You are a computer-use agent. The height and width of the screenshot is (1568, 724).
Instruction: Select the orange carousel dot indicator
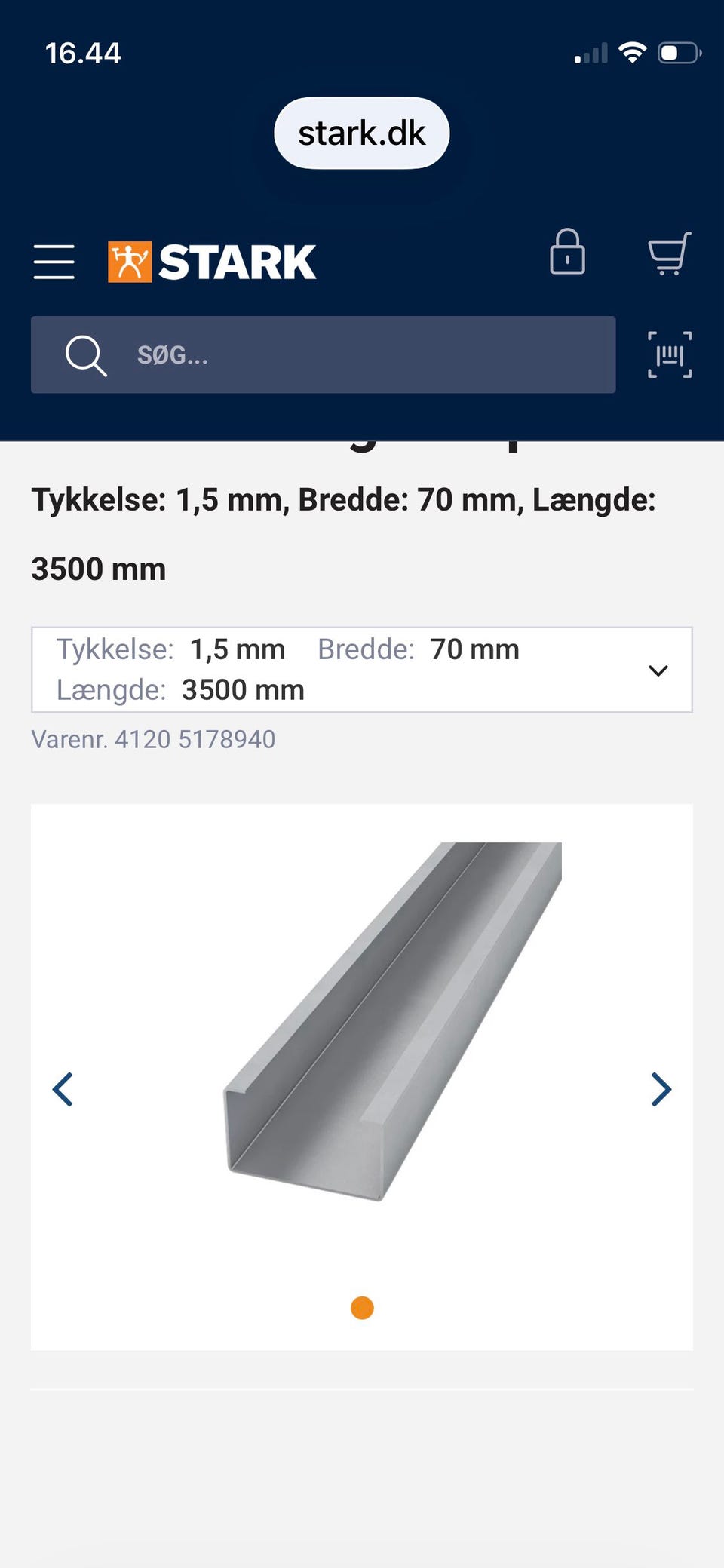361,1308
